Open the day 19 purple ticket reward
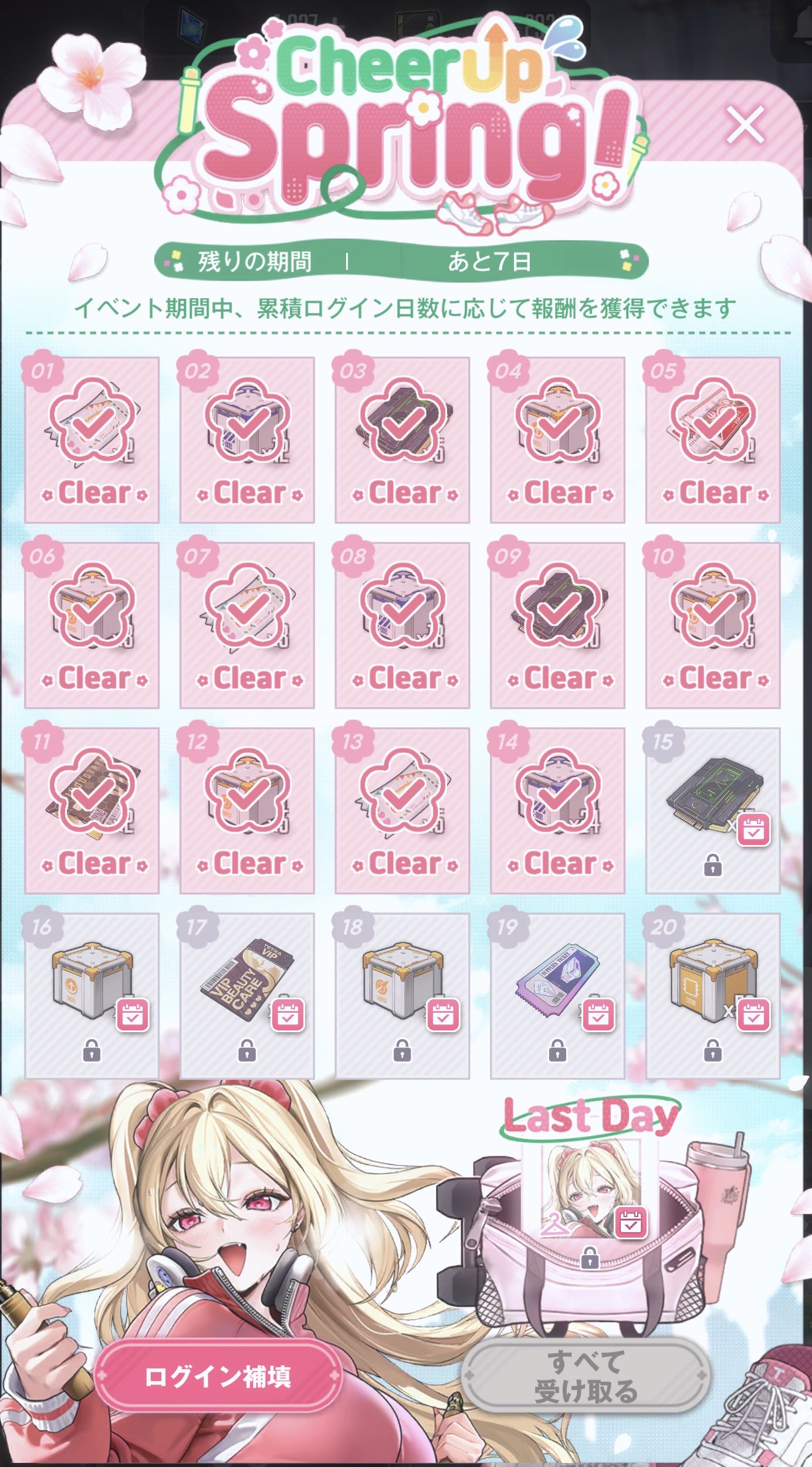The width and height of the screenshot is (812, 1467). tap(557, 995)
